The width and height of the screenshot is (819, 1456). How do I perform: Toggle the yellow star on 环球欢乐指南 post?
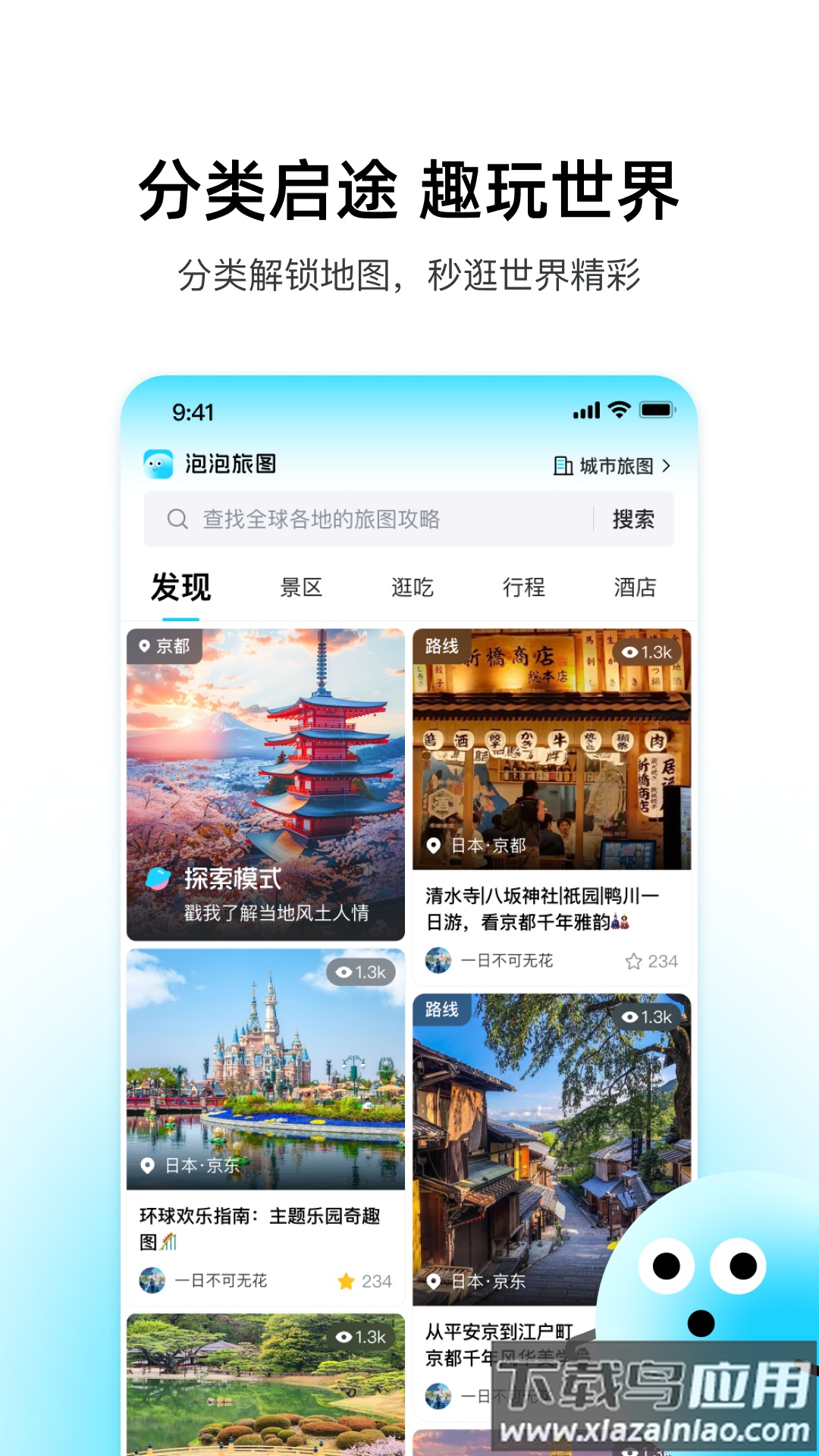tap(346, 1279)
